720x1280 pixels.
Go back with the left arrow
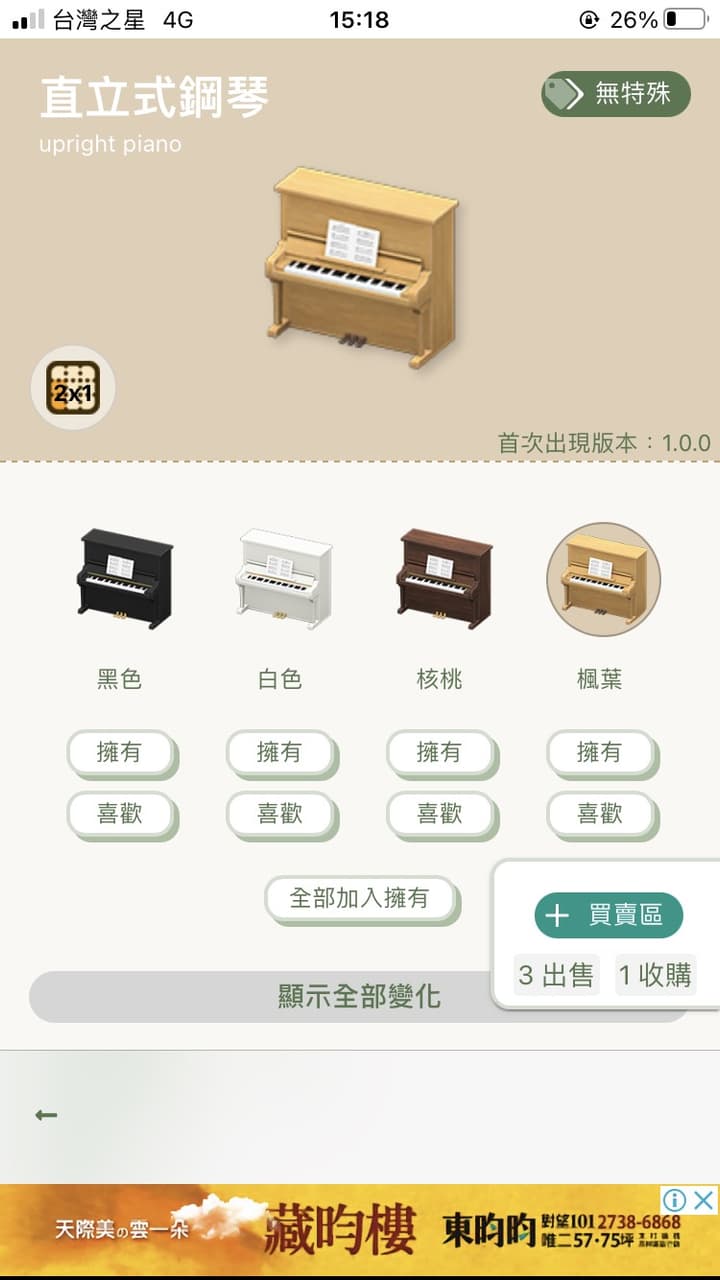46,1114
